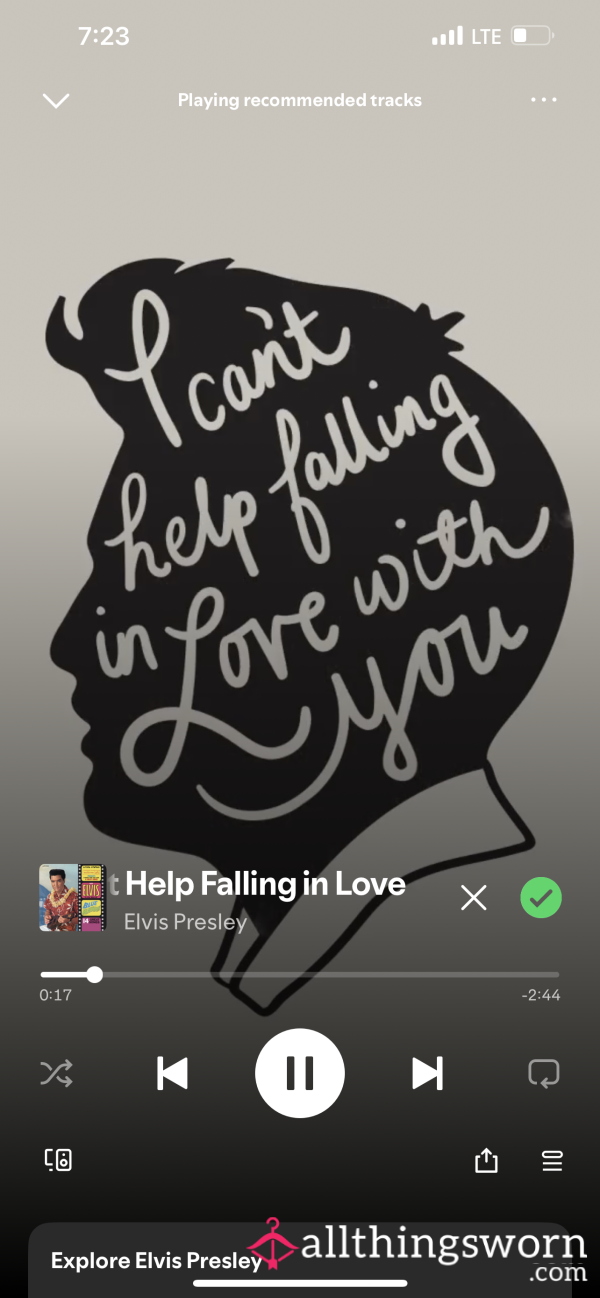Tap the small album cover thumbnail
Viewport: 600px width, 1298px height.
coord(72,897)
